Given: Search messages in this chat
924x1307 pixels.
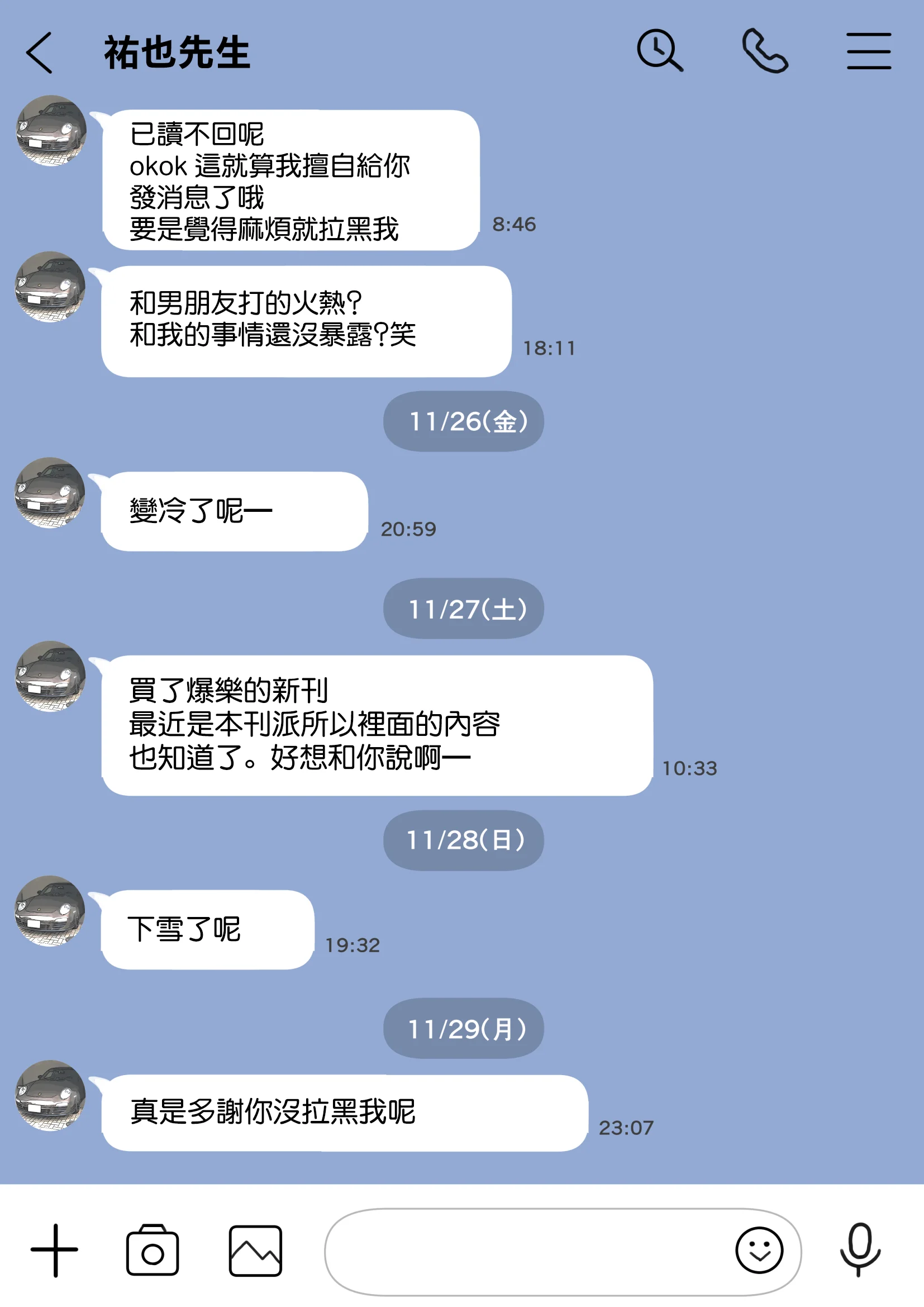Looking at the screenshot, I should point(659,51).
